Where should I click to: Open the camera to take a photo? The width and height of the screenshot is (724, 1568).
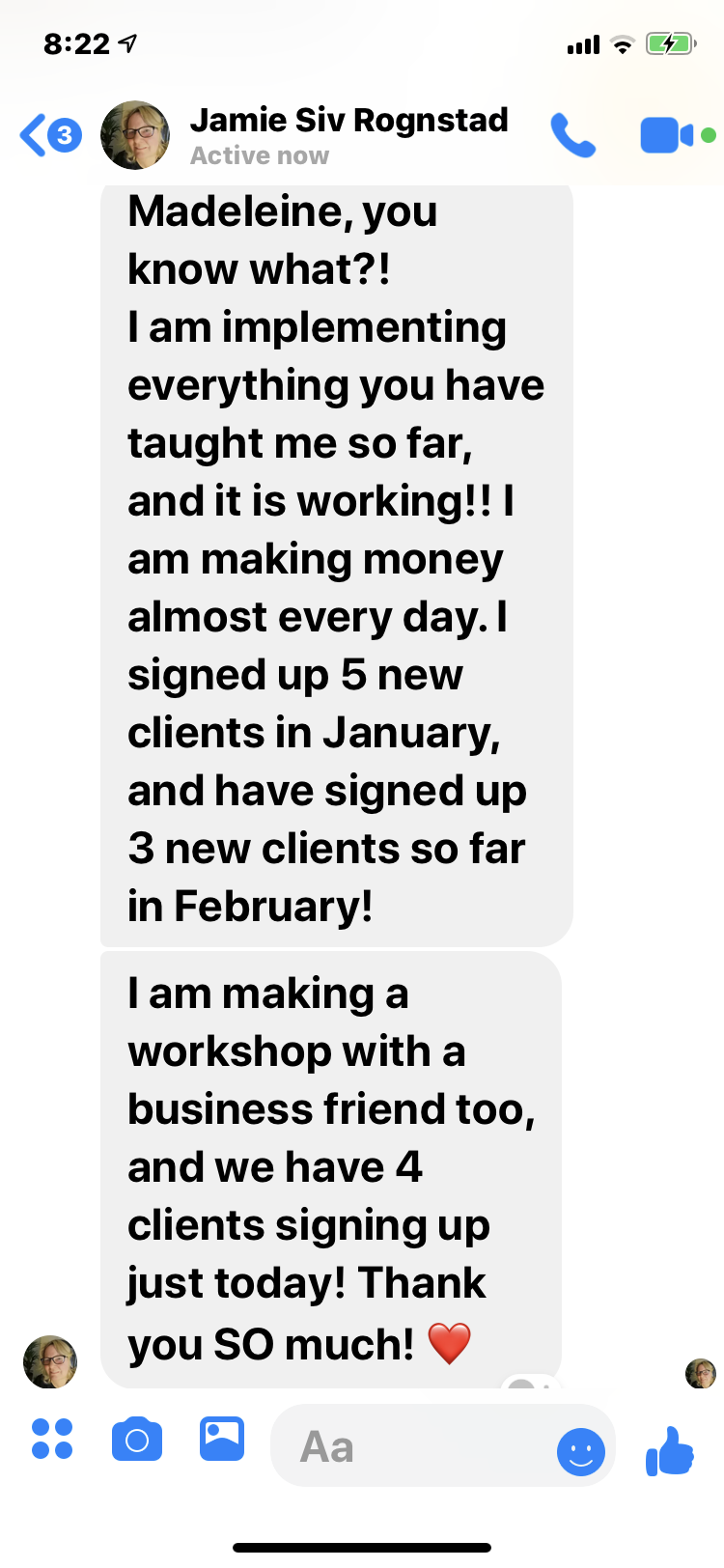137,1441
